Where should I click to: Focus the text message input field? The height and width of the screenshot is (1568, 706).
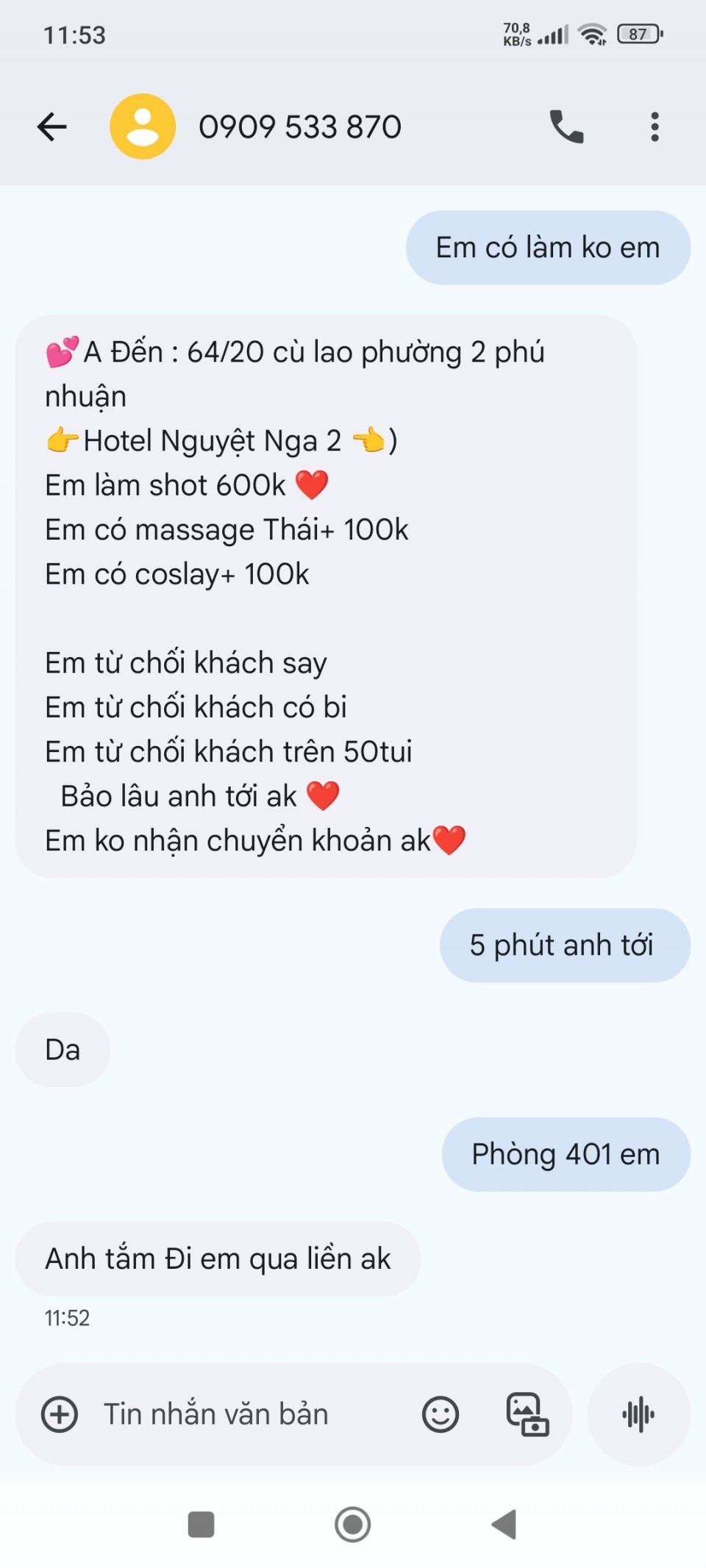243,1414
